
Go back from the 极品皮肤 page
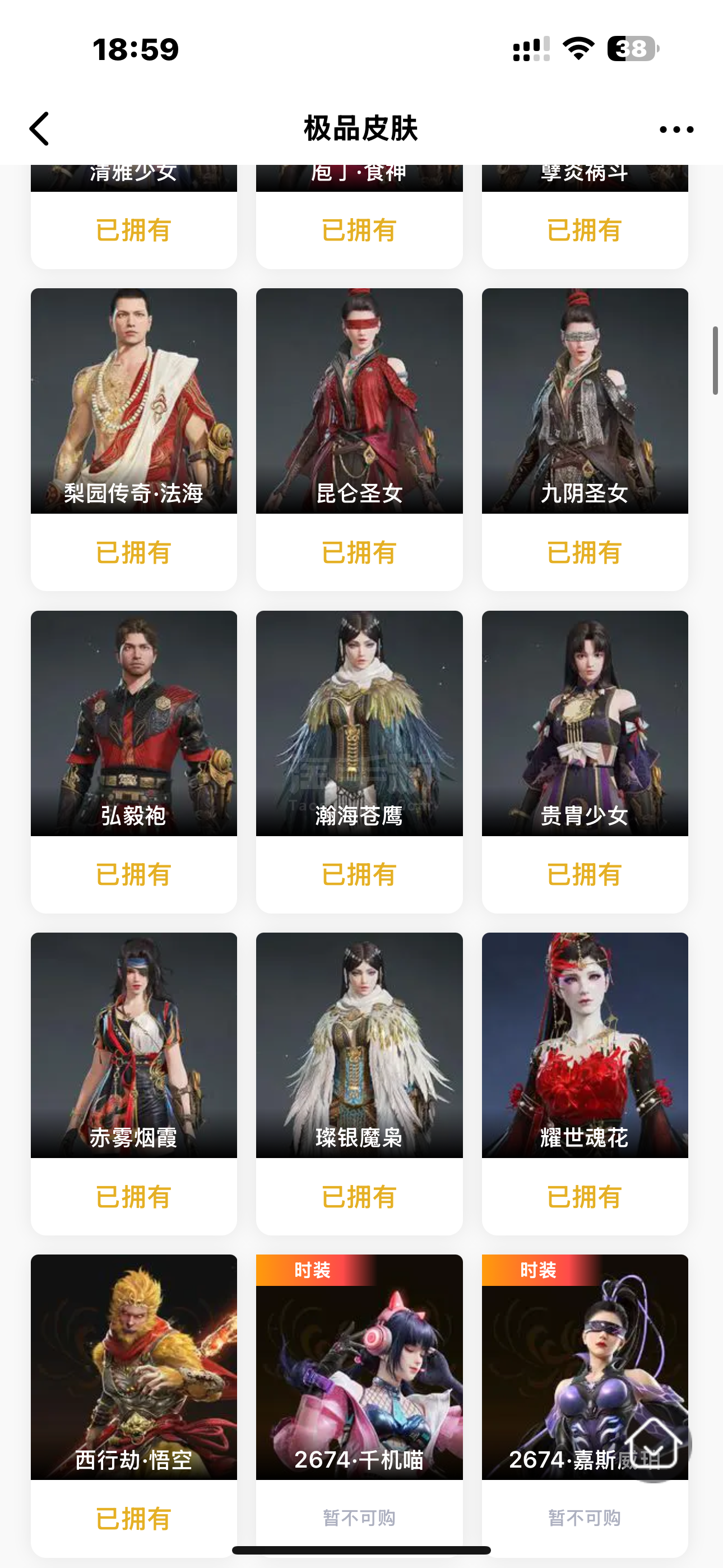click(40, 129)
